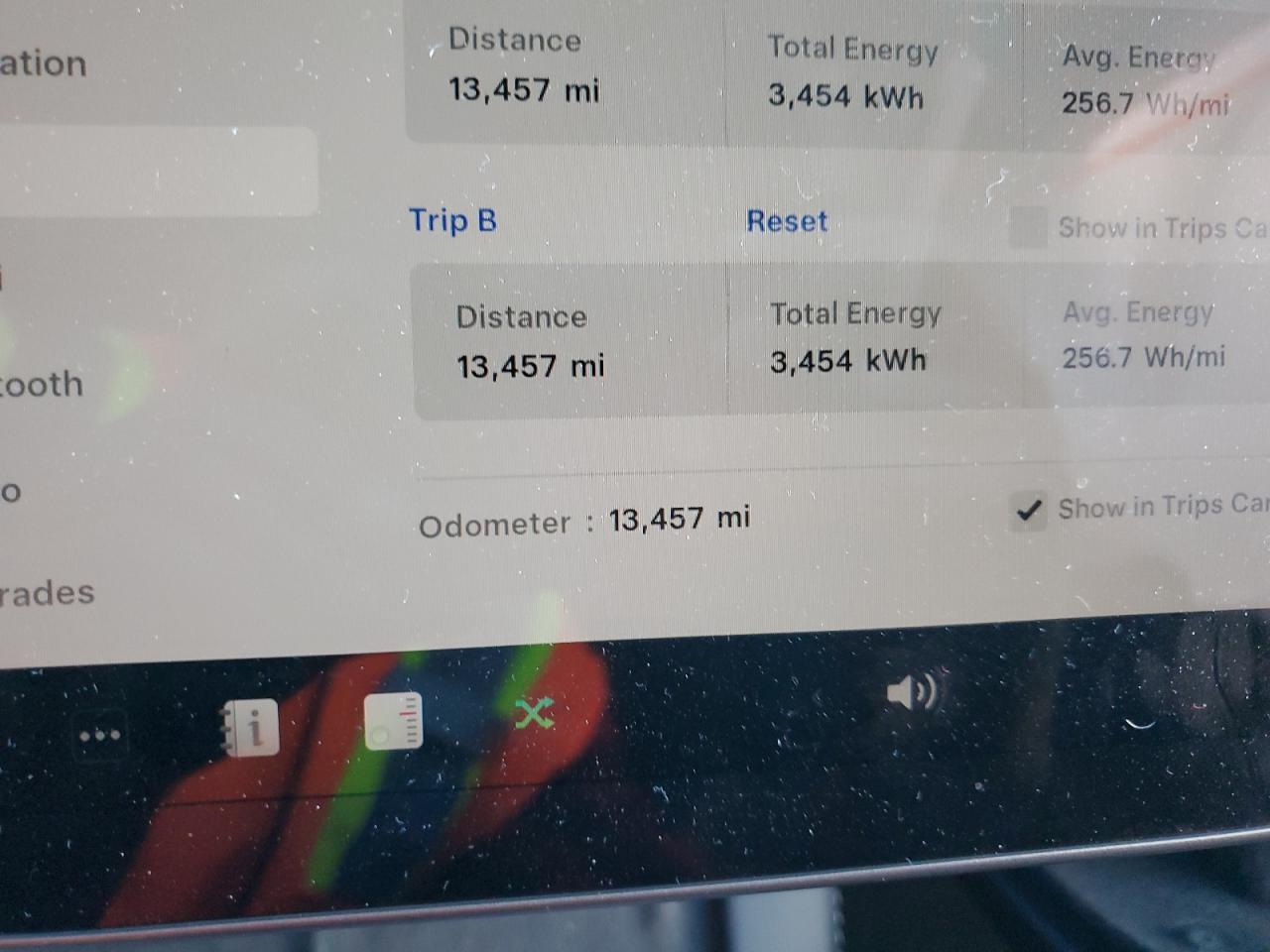Image resolution: width=1270 pixels, height=952 pixels.
Task: Enable Show in Trips Card for Trip B
Action: [1028, 227]
